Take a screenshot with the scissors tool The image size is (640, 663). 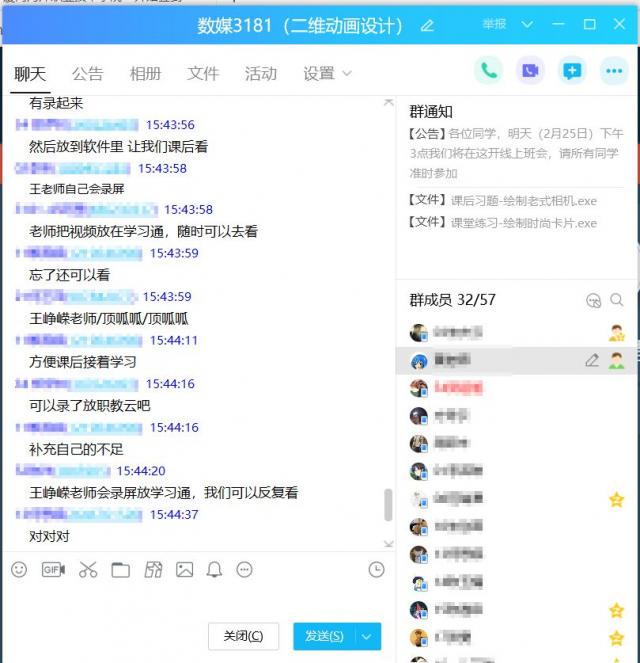[88, 569]
